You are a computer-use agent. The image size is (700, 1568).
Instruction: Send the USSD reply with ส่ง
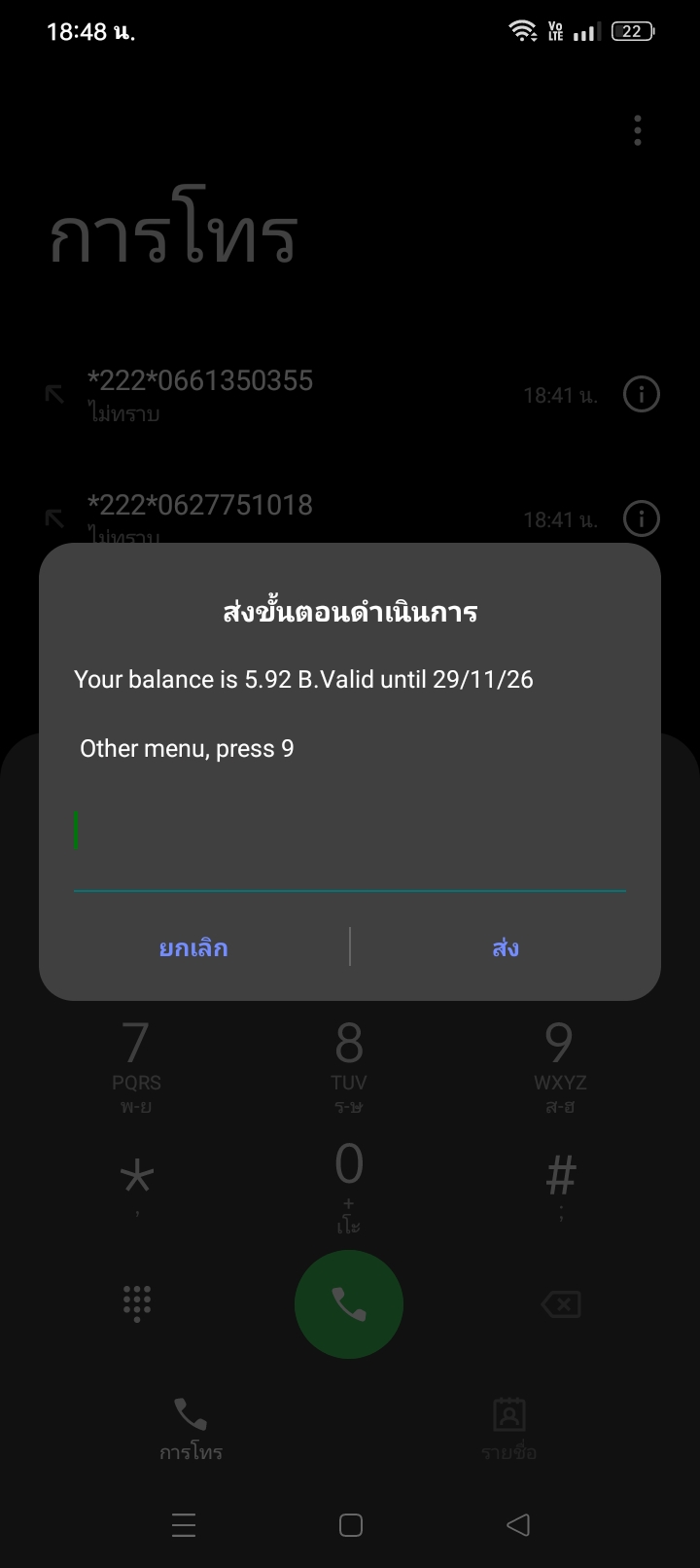(505, 948)
